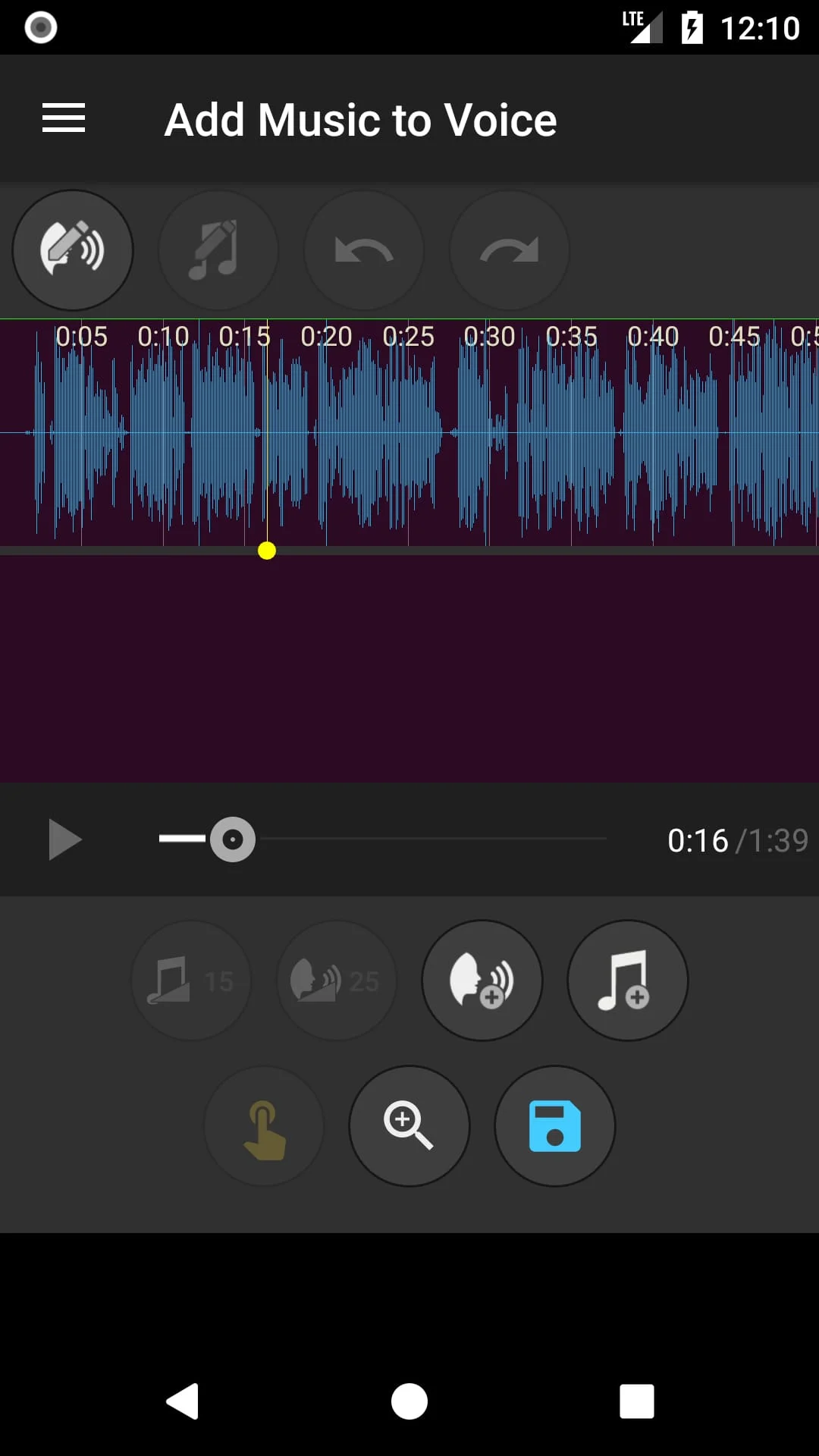This screenshot has width=819, height=1456.
Task: Click the 0:16 elapsed time display
Action: (x=698, y=839)
